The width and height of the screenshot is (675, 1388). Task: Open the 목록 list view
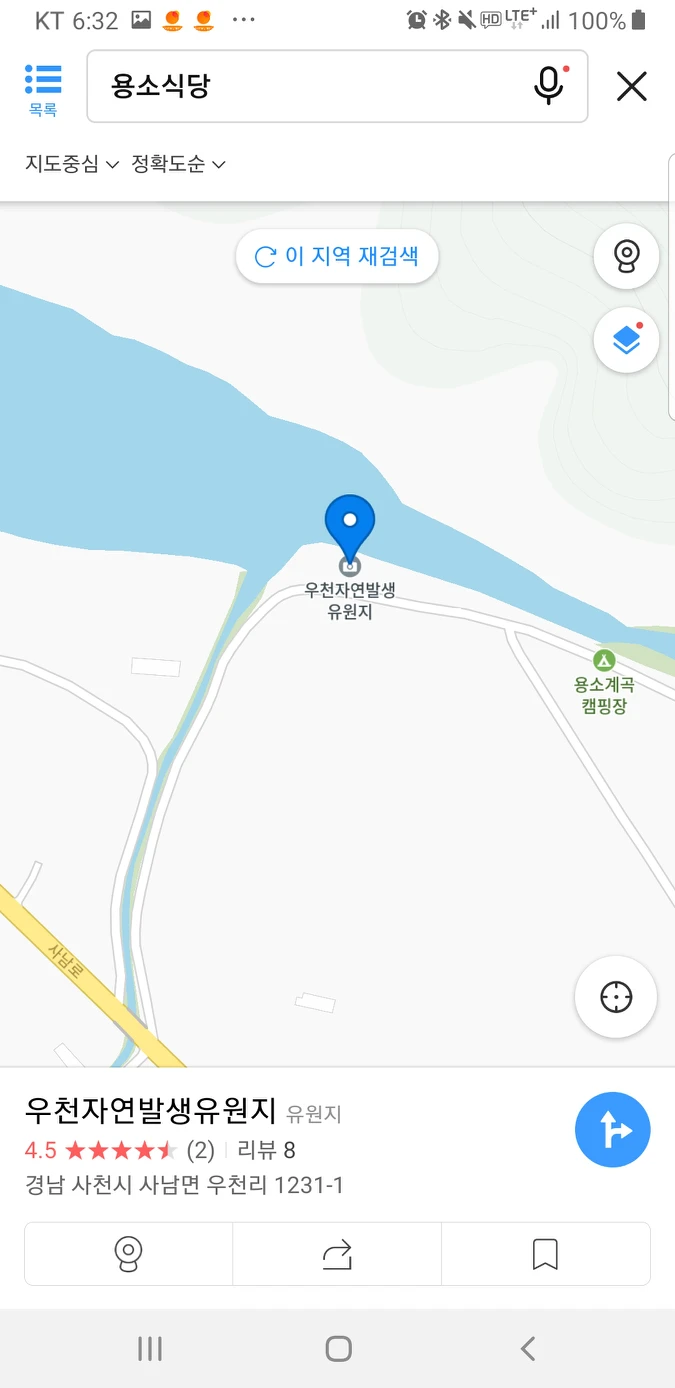coord(43,89)
